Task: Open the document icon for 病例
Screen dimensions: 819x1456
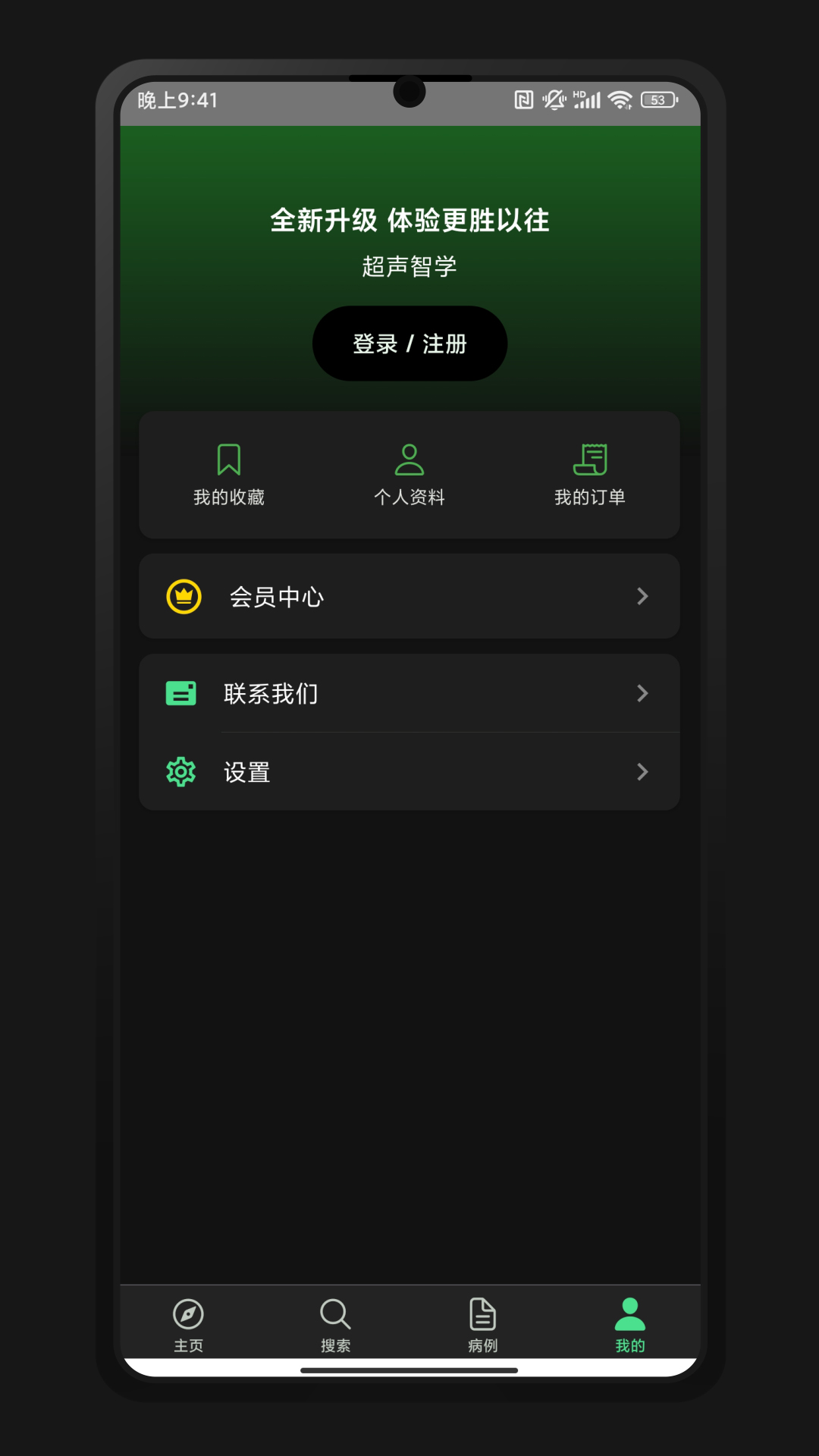Action: coord(483,1308)
